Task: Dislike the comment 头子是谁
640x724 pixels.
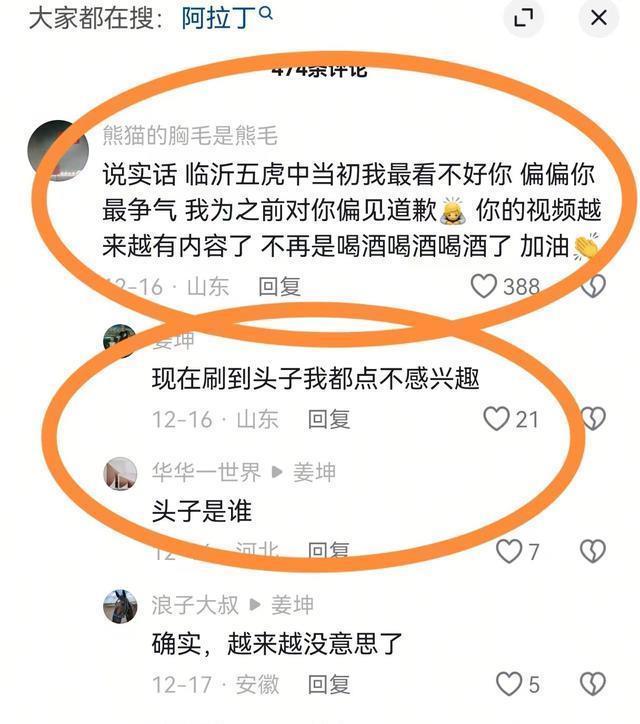Action: [x=594, y=551]
